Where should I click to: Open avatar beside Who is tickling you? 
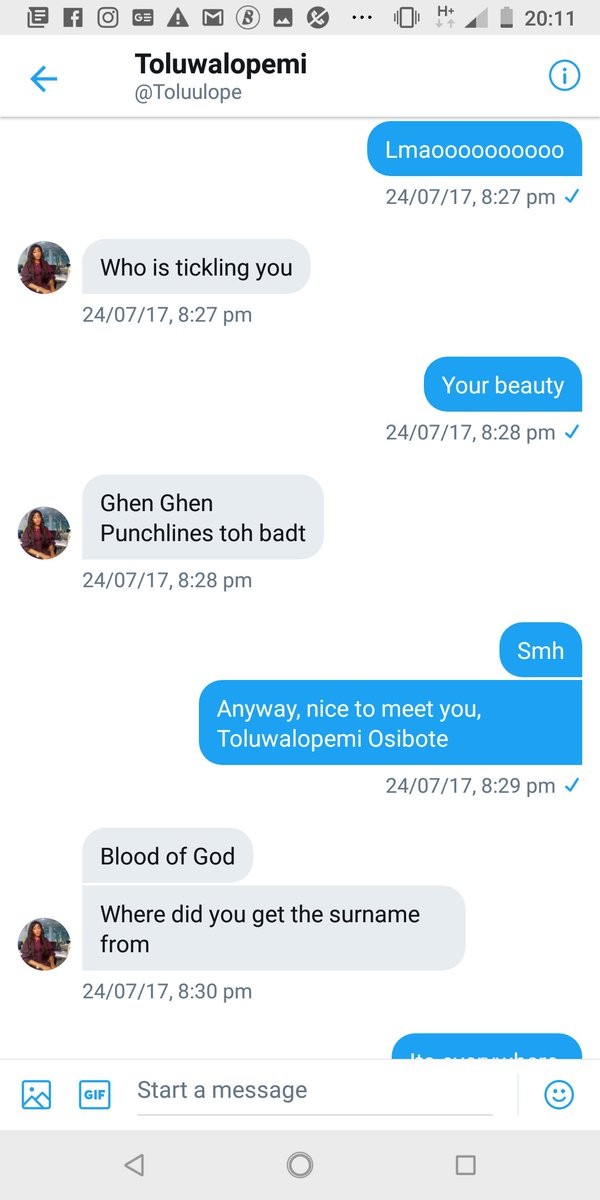[x=45, y=267]
